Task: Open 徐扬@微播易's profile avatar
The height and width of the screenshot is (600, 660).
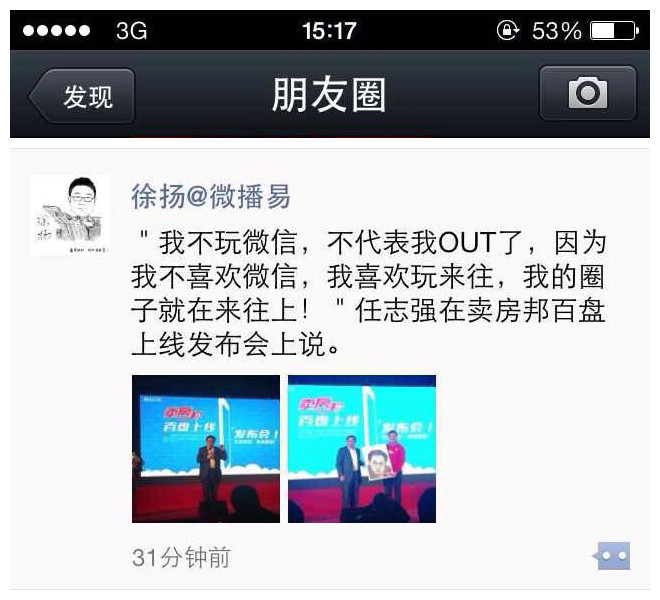Action: click(70, 215)
